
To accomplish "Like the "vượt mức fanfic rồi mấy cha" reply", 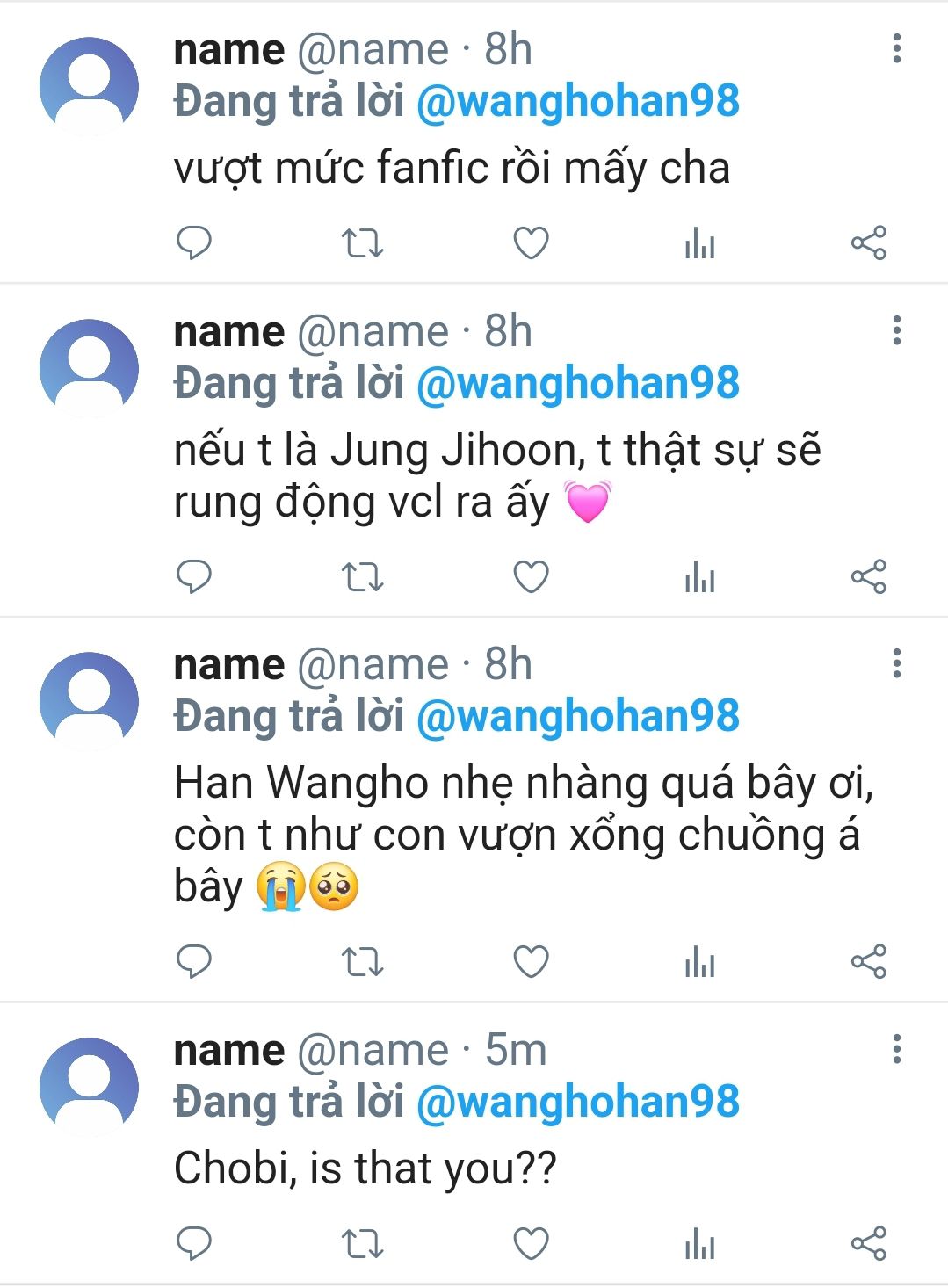I will (531, 243).
